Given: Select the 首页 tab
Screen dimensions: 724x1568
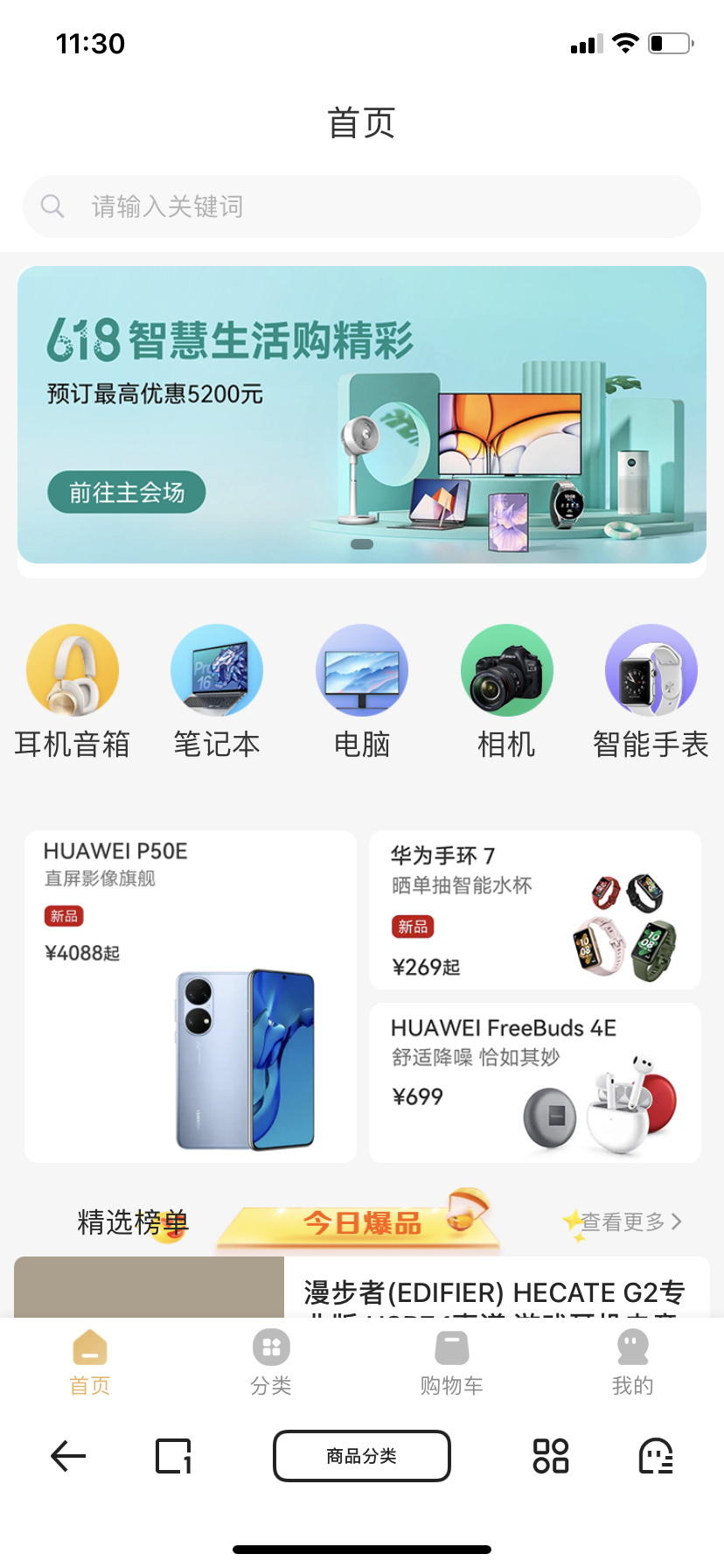Looking at the screenshot, I should click(90, 1361).
